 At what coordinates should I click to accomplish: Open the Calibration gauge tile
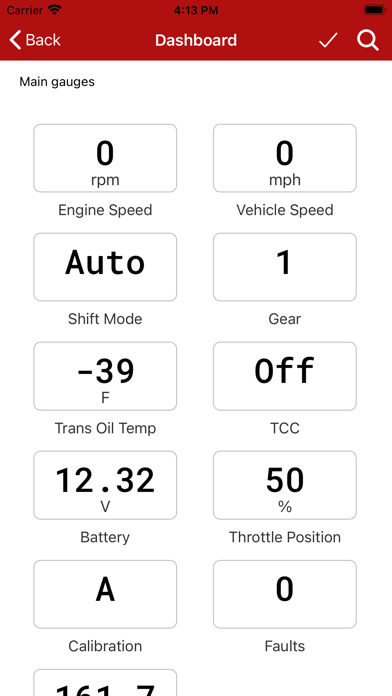105,594
